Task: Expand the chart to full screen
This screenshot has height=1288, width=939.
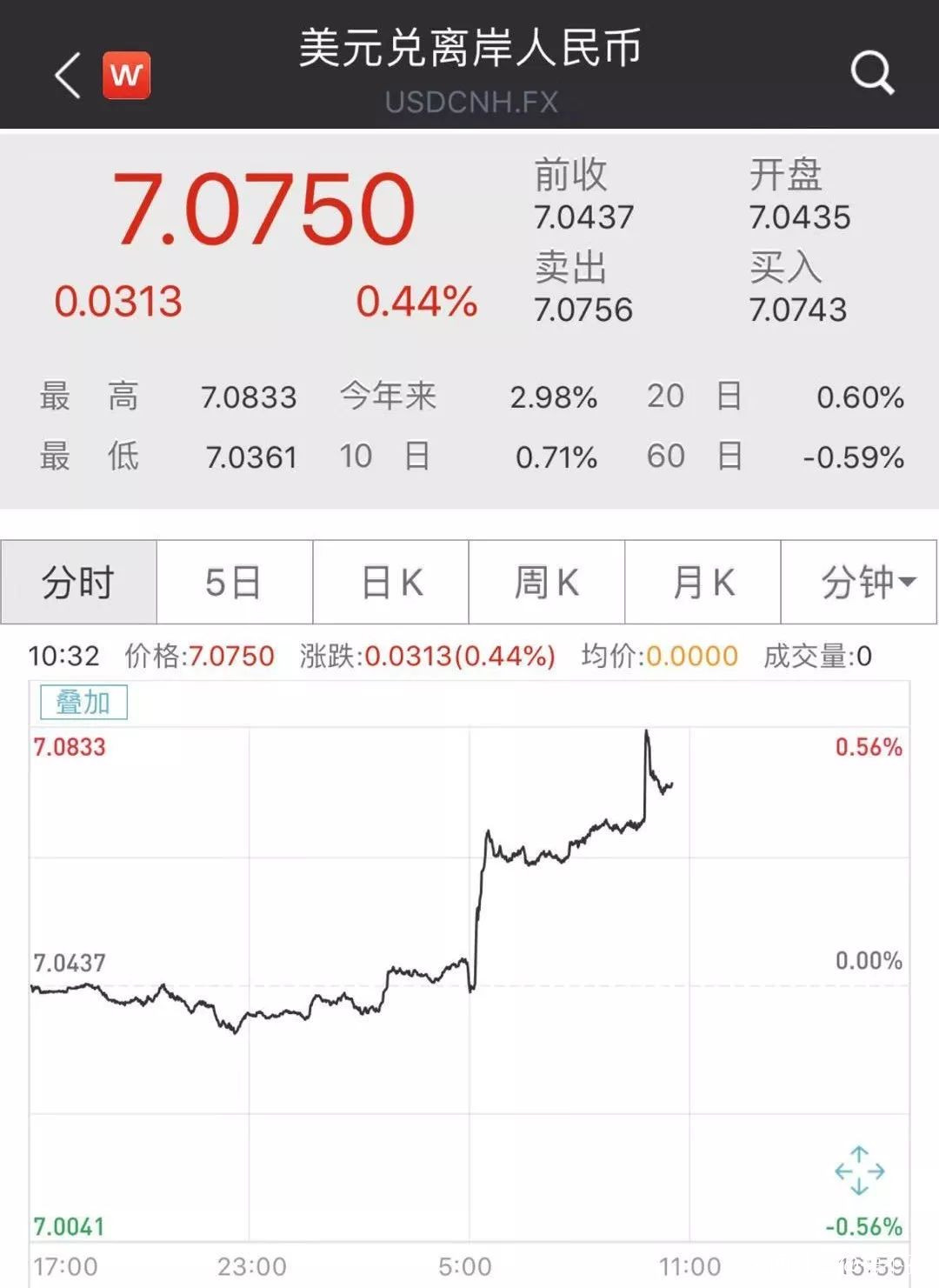Action: point(859,1170)
